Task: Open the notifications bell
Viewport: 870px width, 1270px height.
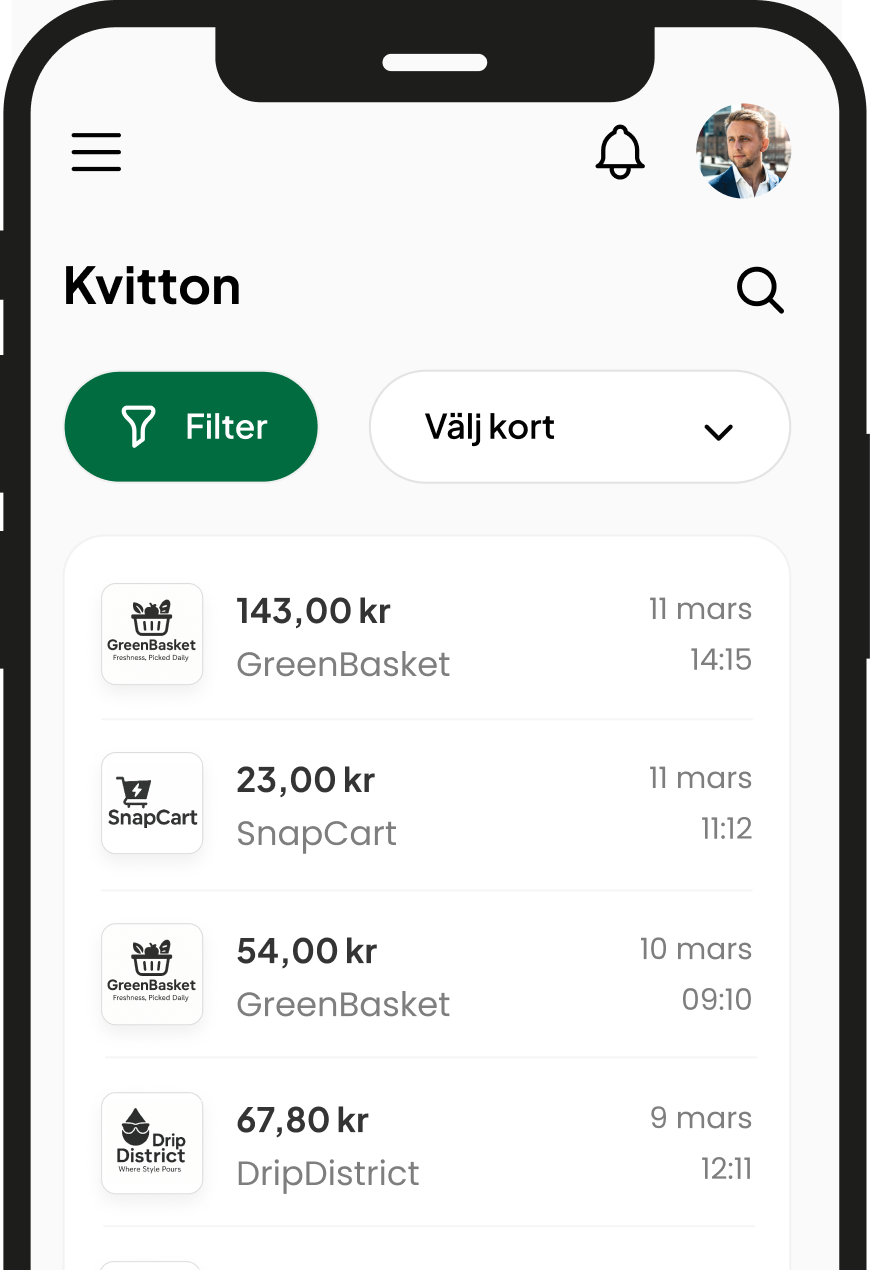Action: point(620,152)
